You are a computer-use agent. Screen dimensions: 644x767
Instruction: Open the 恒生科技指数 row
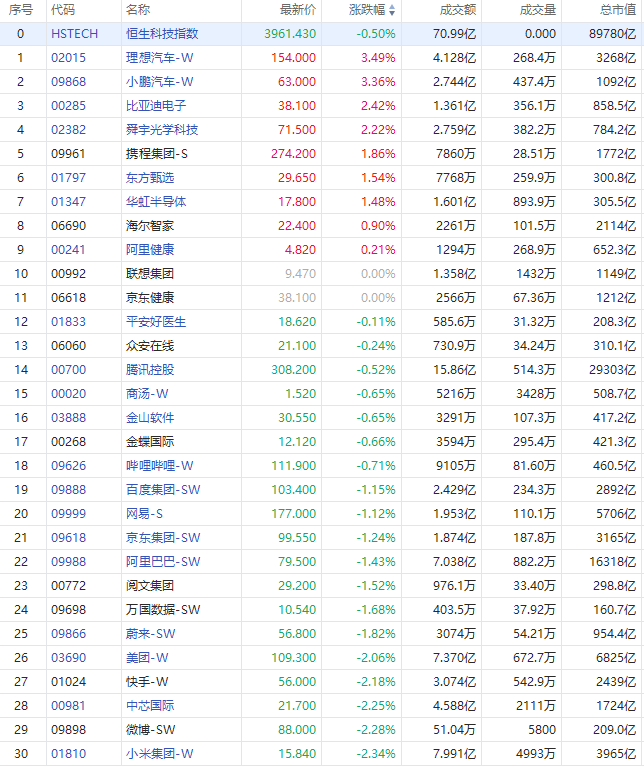point(162,33)
